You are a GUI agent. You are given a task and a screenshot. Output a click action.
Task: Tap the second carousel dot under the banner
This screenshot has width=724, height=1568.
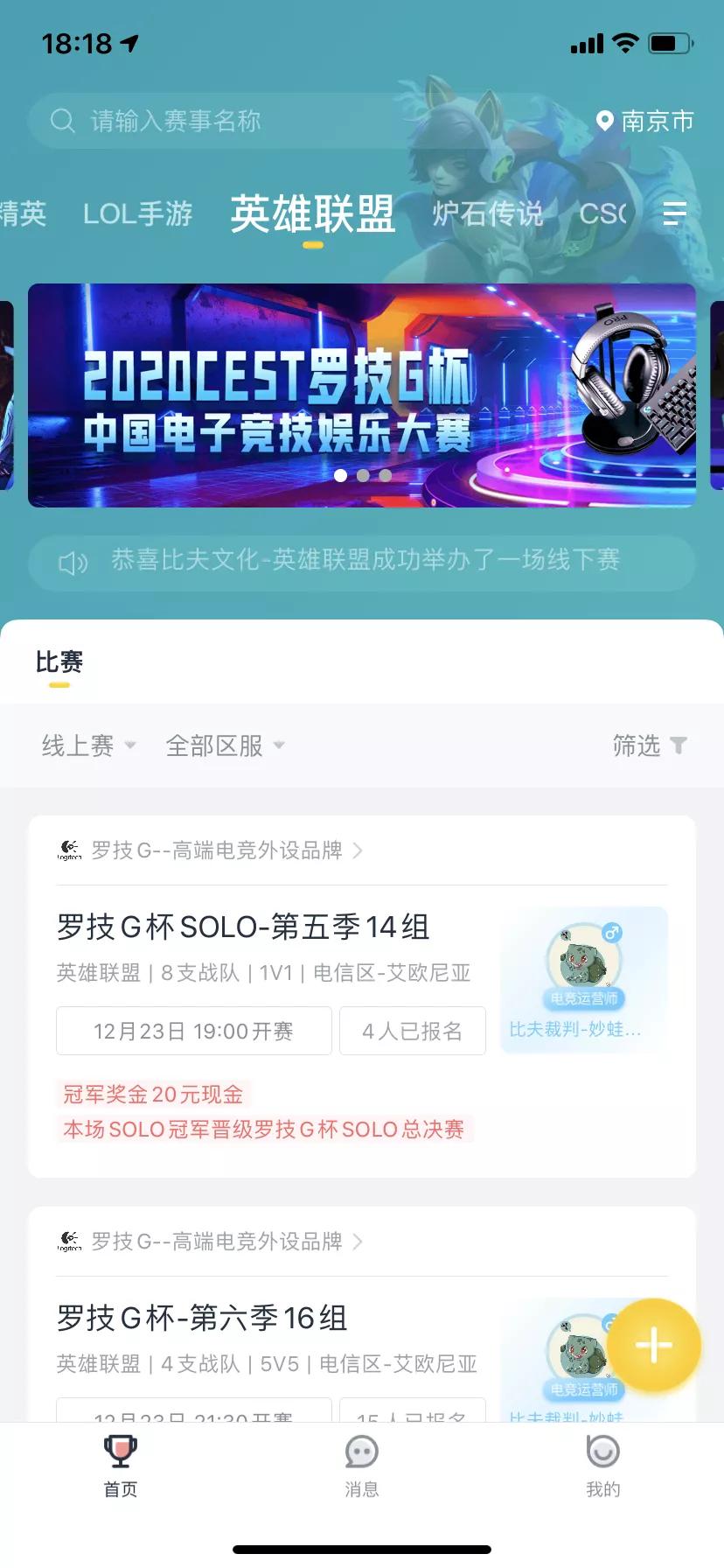(362, 475)
